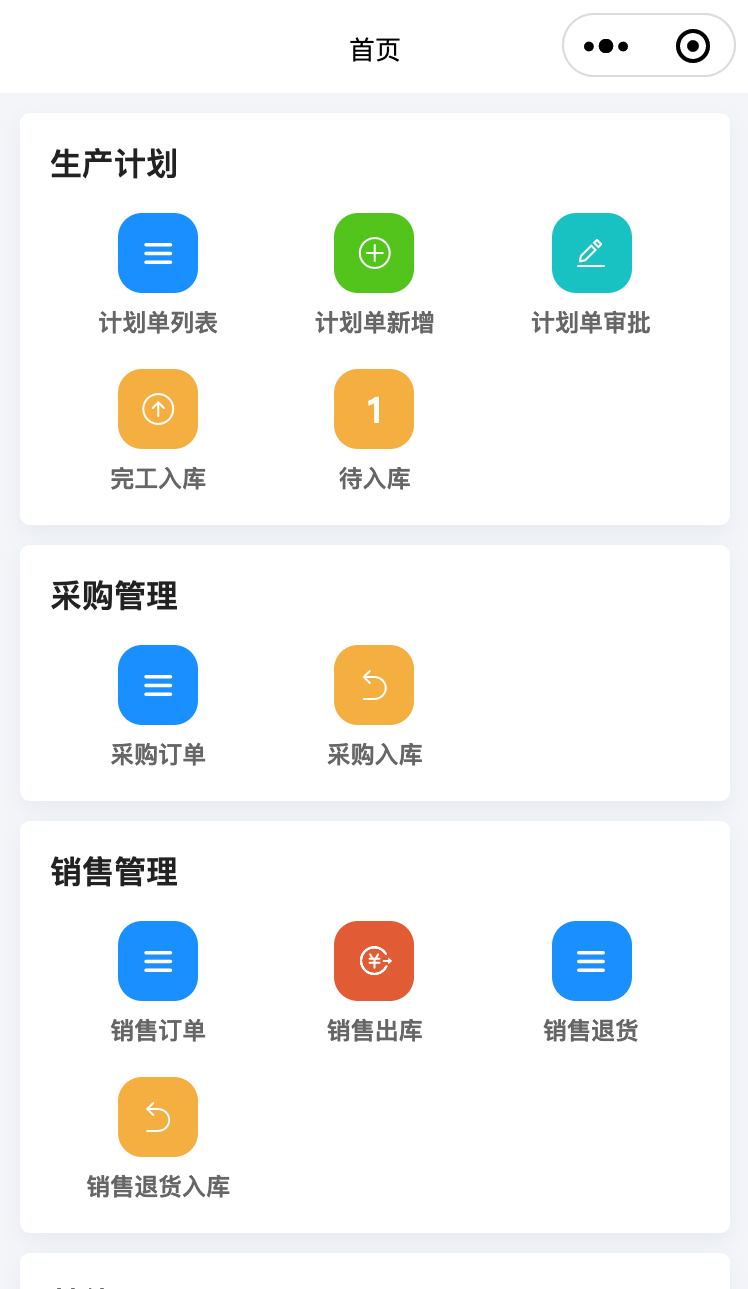748x1289 pixels.
Task: Close the mini program via the circle icon
Action: [x=693, y=46]
